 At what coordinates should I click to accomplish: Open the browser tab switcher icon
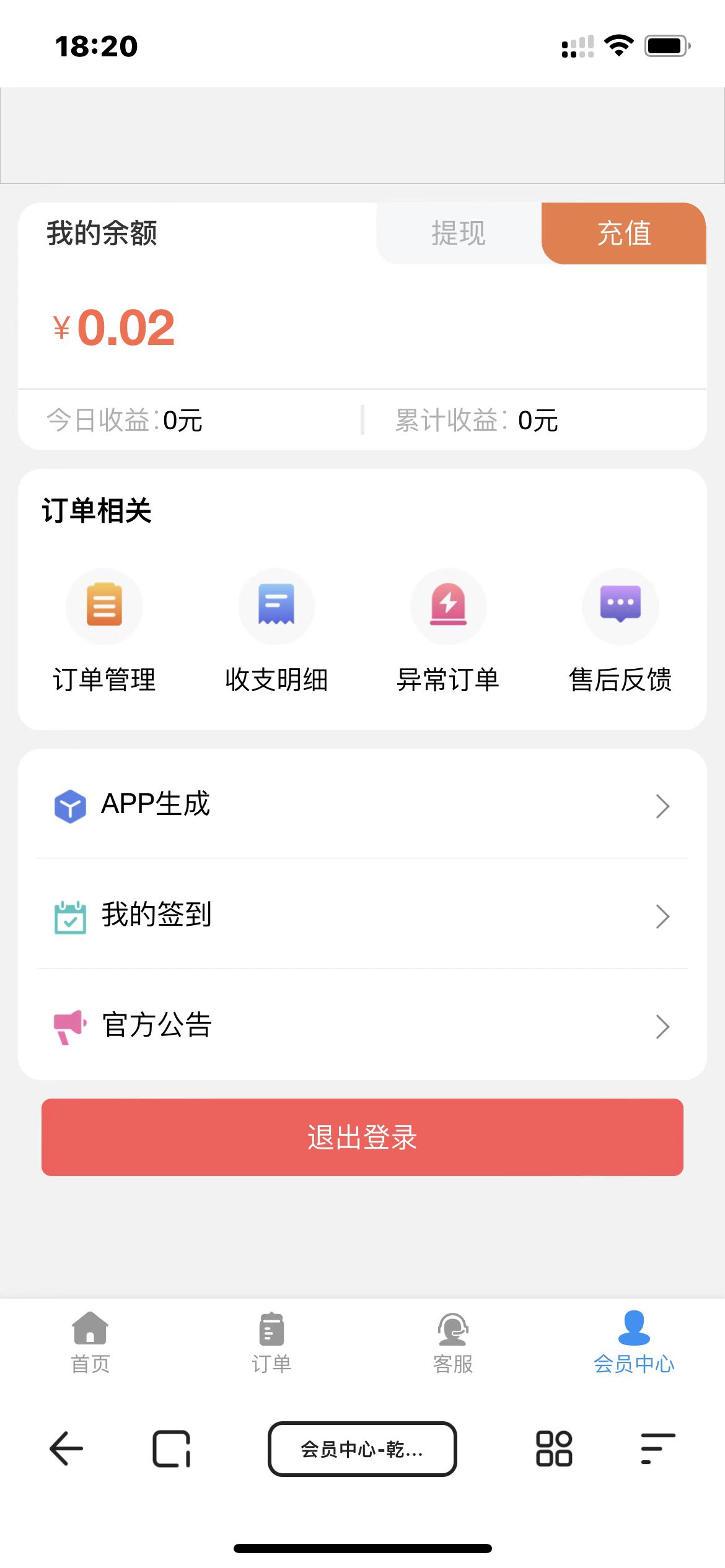(x=172, y=1448)
